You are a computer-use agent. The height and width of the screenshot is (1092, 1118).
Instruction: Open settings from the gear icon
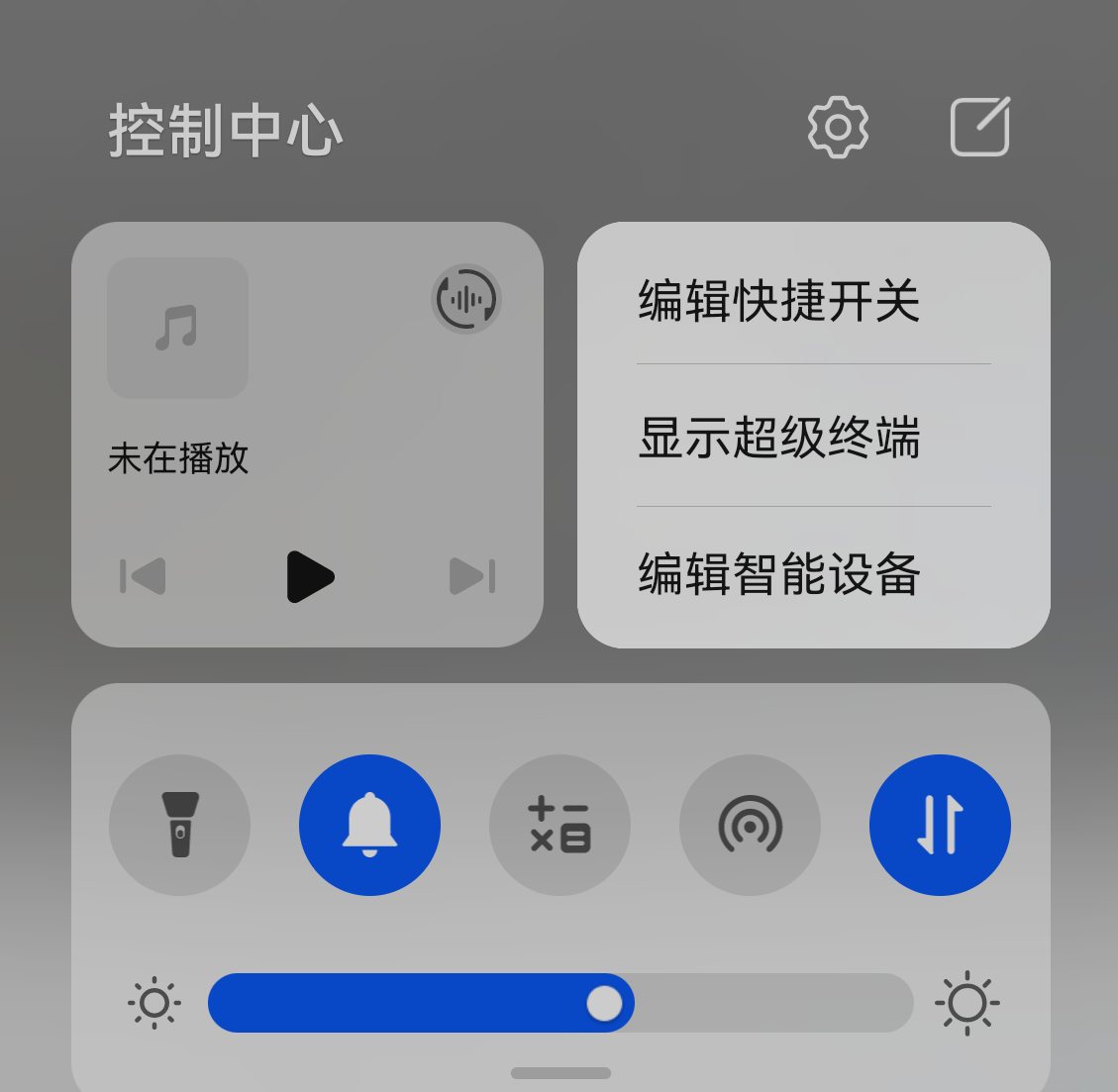(x=838, y=127)
